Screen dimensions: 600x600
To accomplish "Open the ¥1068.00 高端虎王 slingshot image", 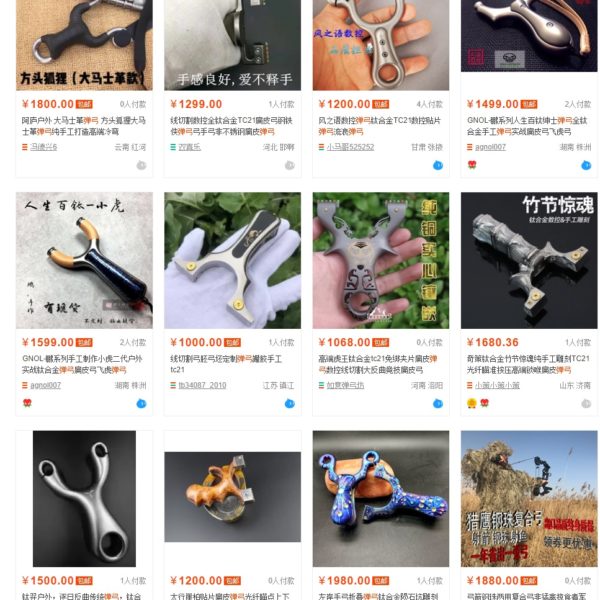I will click(x=380, y=260).
